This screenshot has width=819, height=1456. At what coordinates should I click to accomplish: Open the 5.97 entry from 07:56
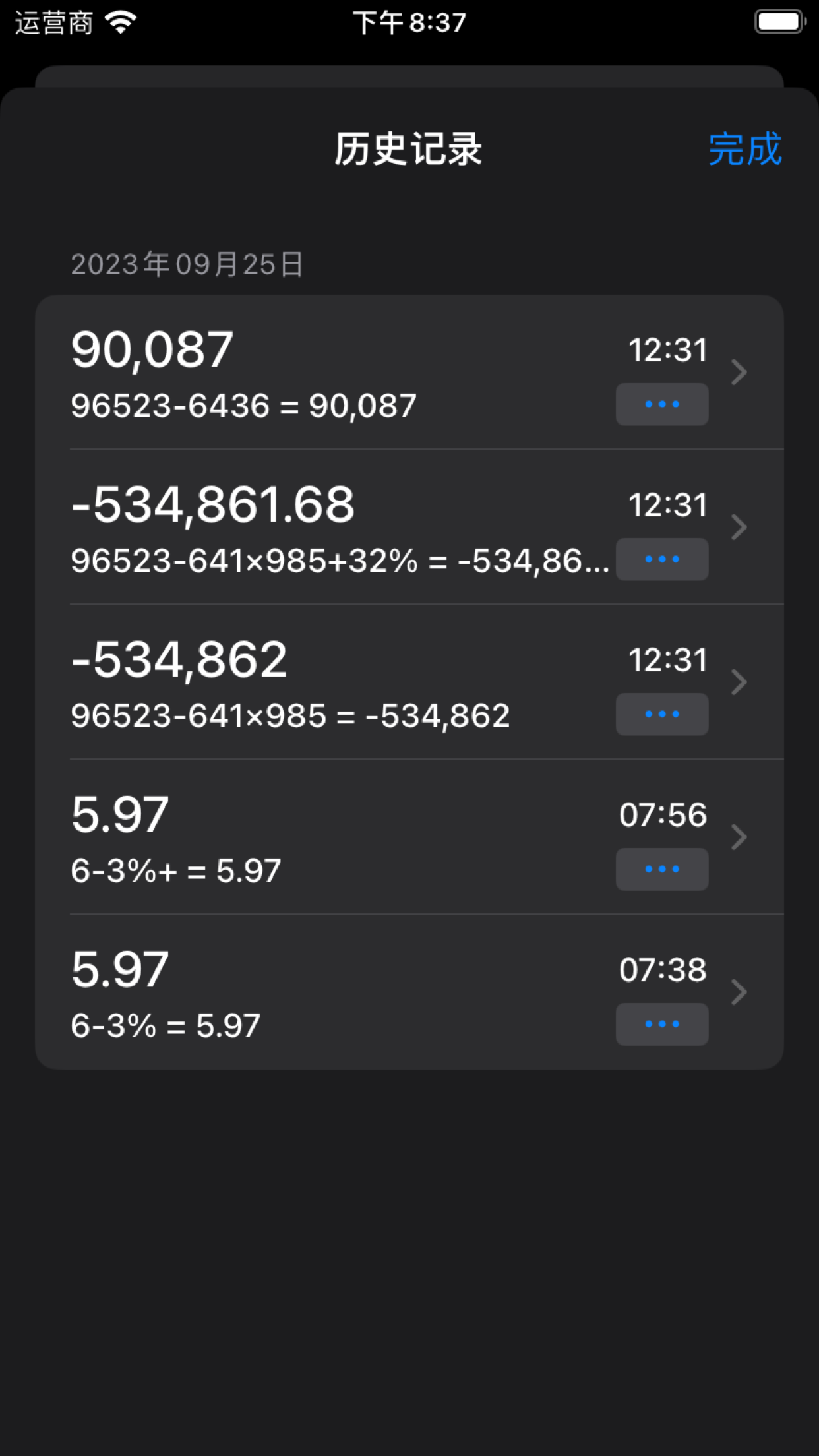click(x=409, y=837)
